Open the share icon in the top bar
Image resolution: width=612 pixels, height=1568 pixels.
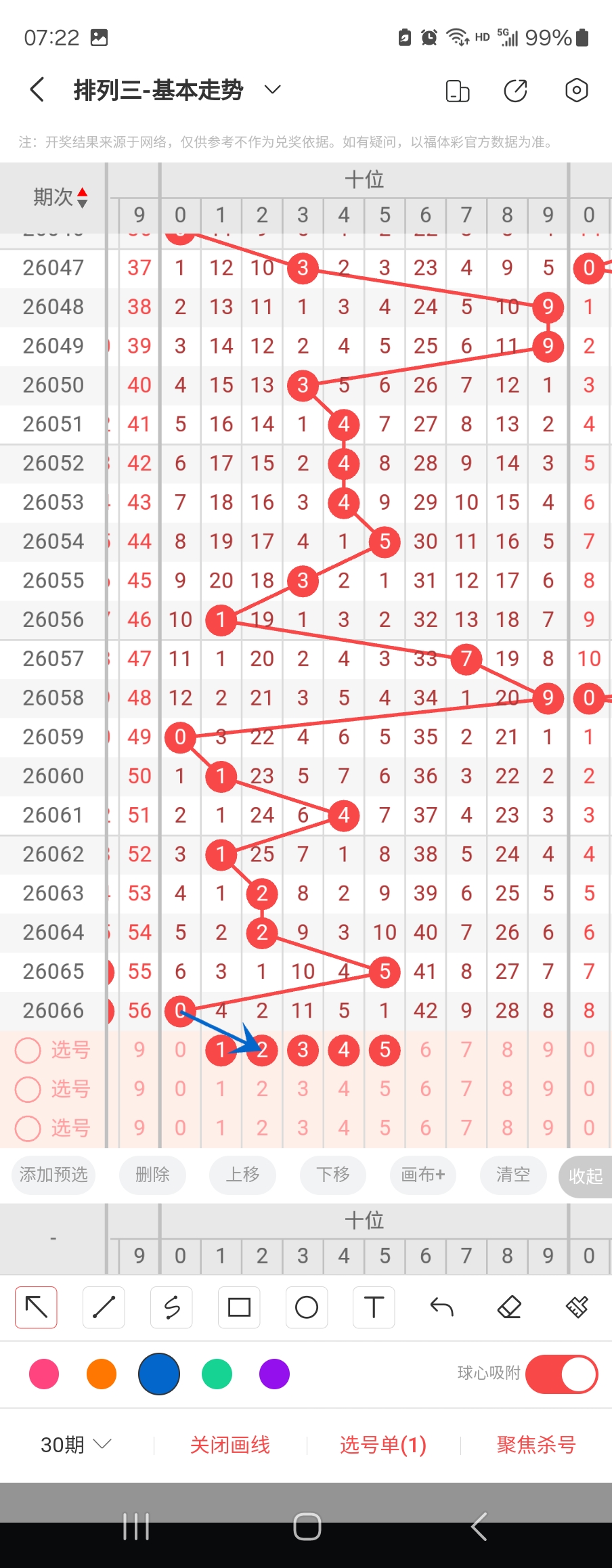[515, 90]
